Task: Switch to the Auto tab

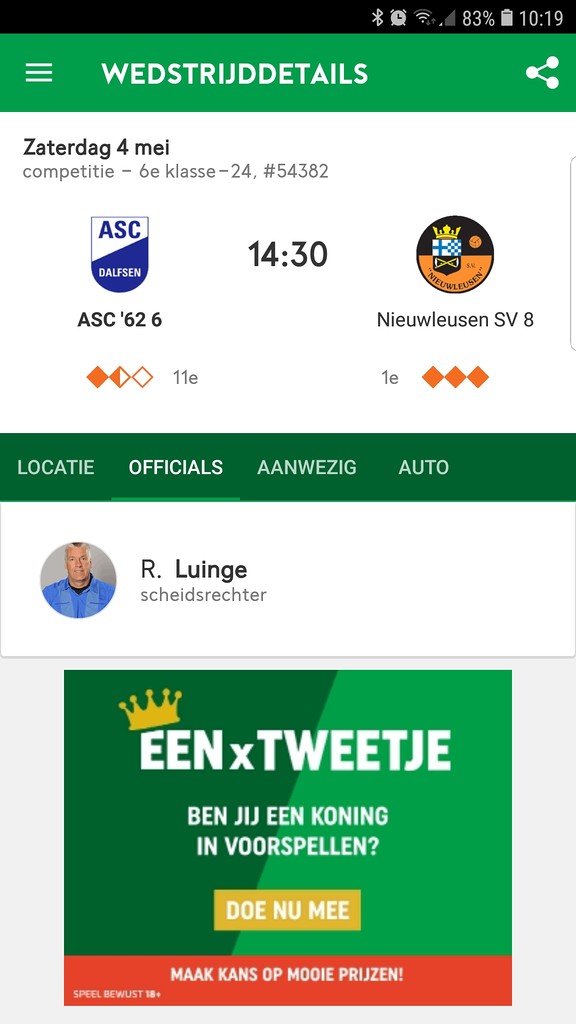Action: [x=423, y=467]
